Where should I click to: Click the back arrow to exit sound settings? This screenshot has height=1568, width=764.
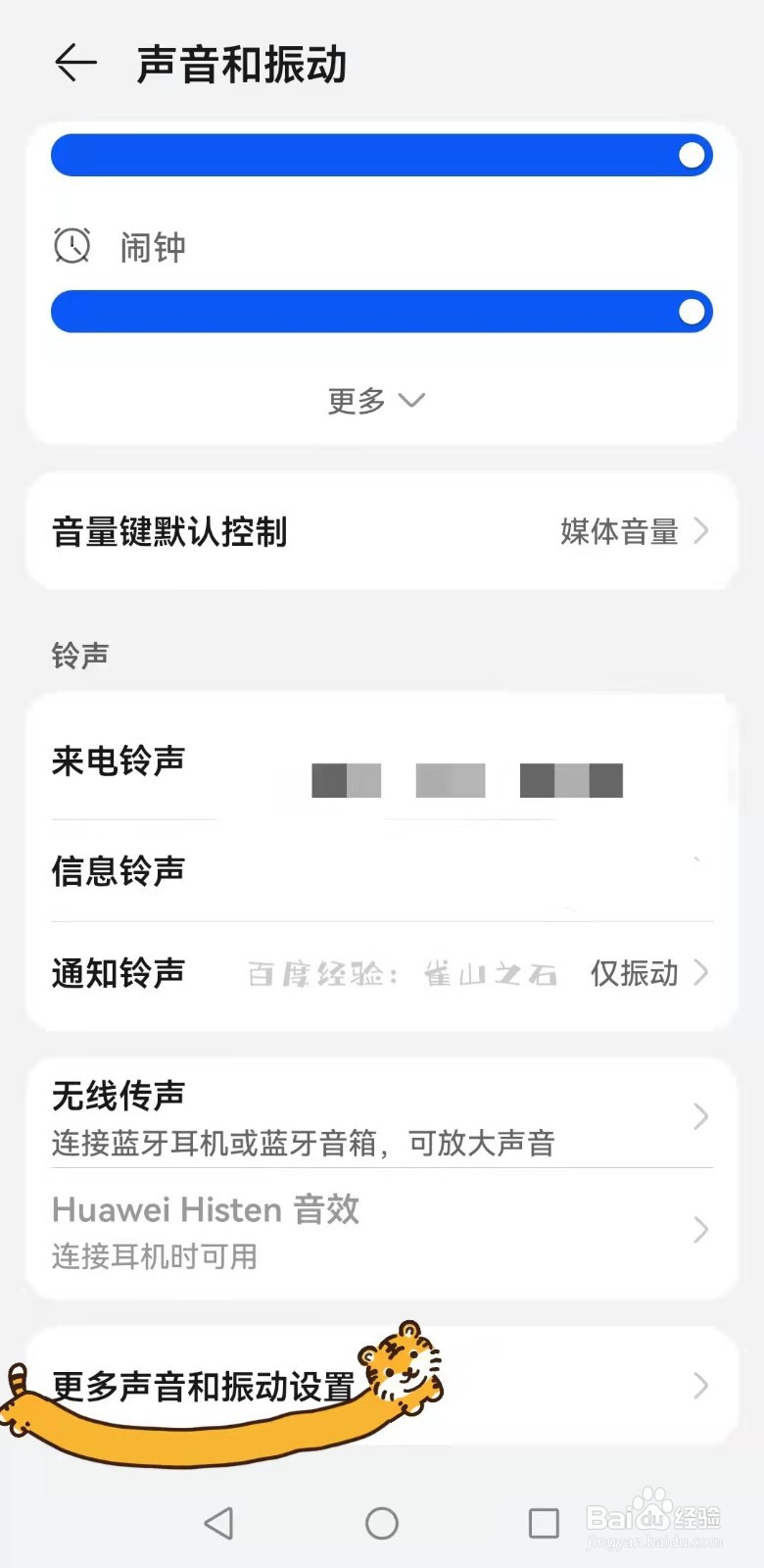[x=75, y=63]
